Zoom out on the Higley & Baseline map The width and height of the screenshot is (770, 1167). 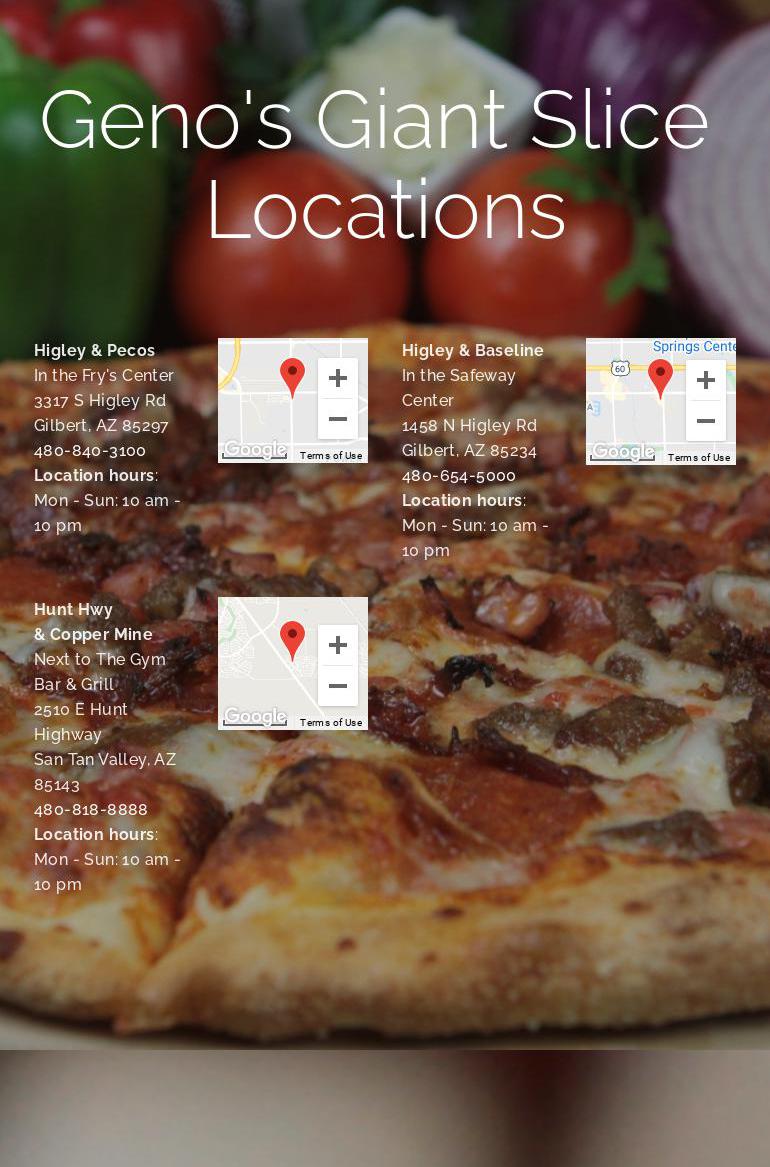point(706,421)
